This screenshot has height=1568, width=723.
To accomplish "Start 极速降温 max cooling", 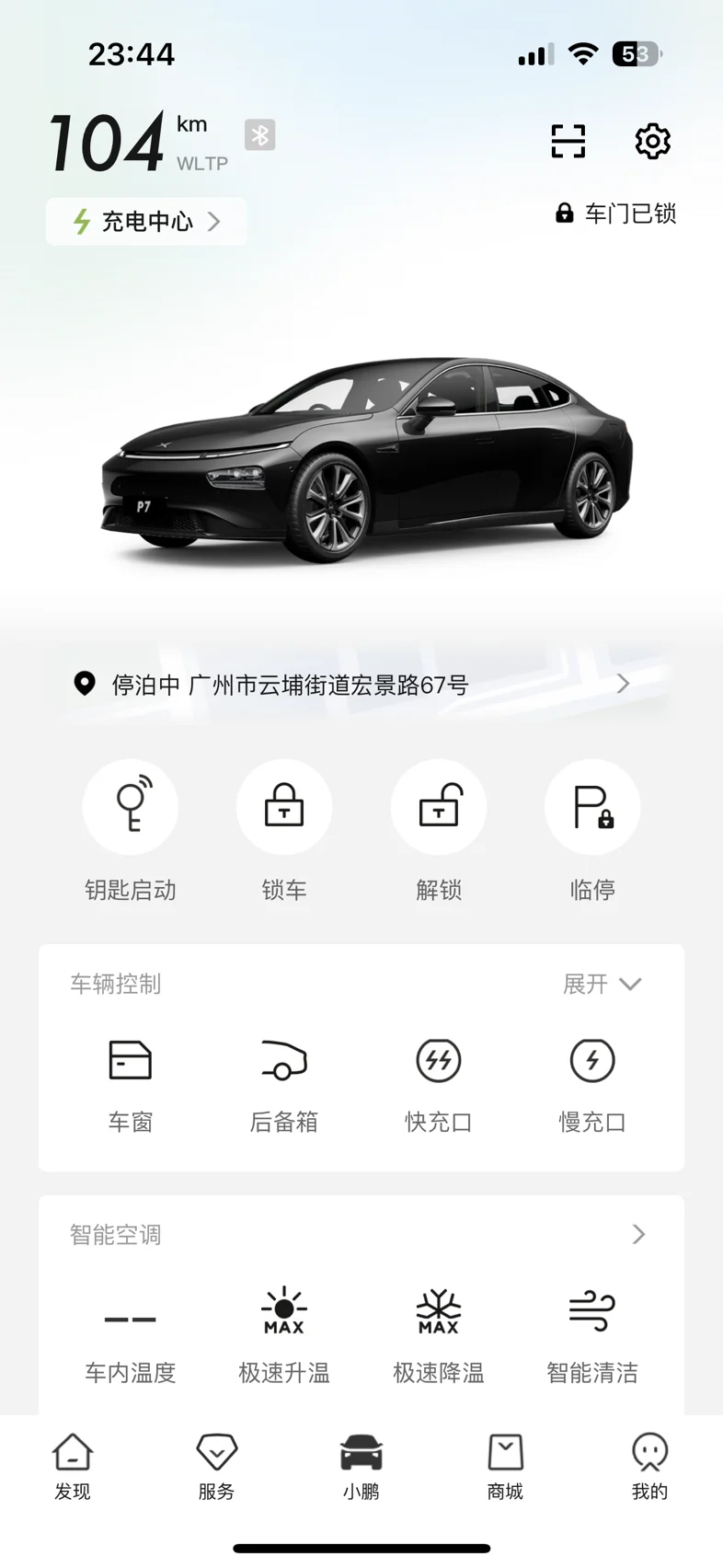I will coord(439,1335).
